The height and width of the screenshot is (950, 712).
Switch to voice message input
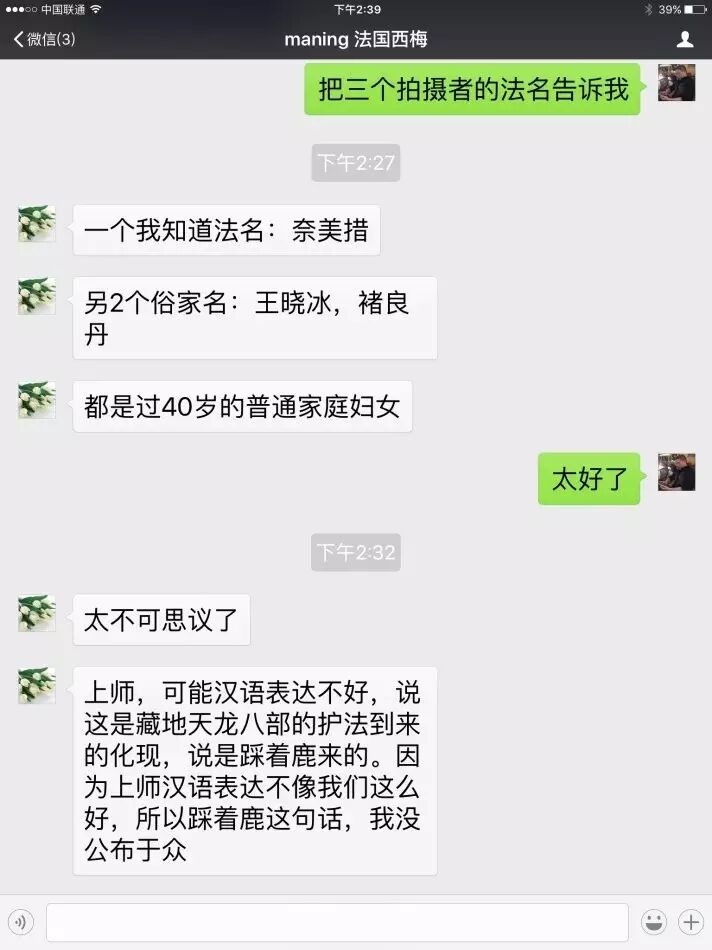[21, 922]
